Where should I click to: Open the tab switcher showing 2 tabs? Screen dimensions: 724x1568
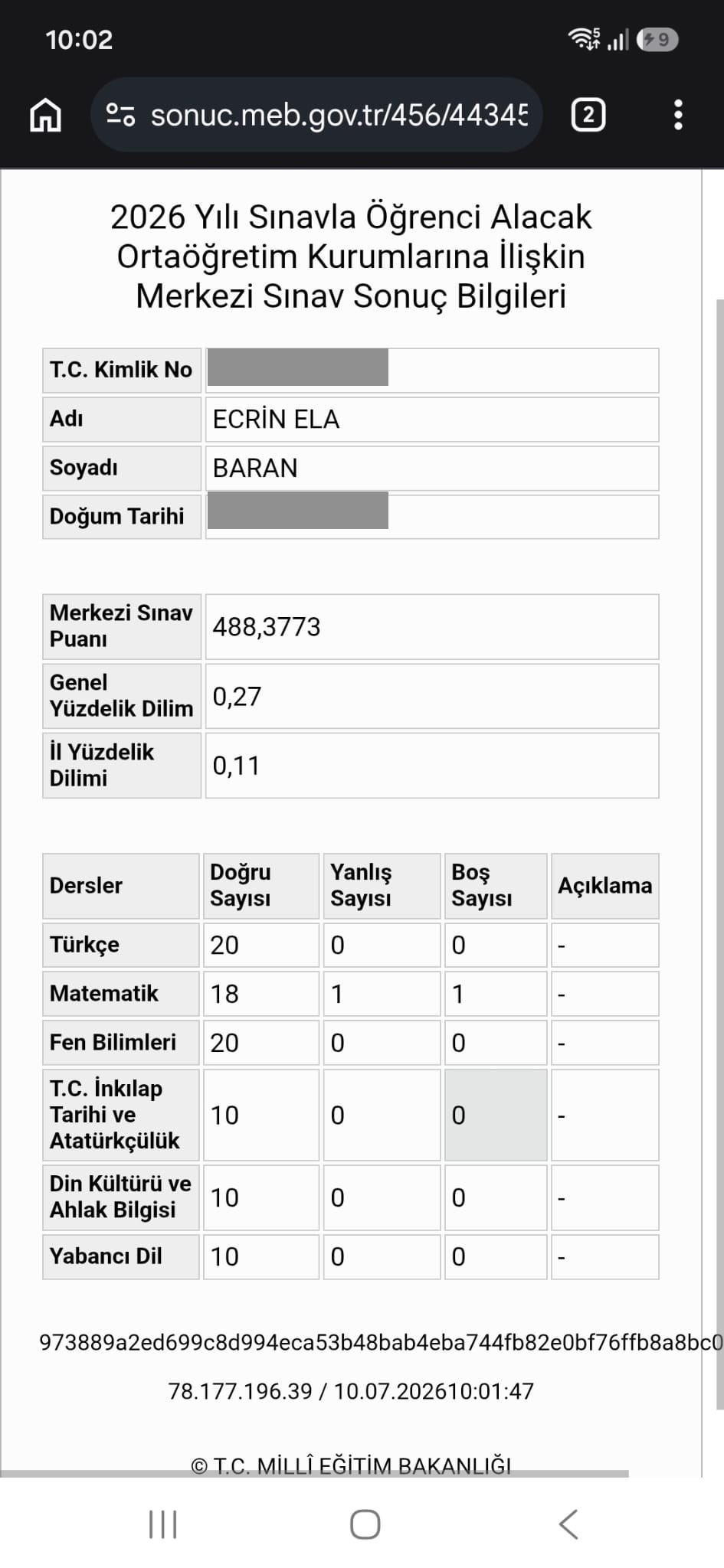pyautogui.click(x=588, y=115)
